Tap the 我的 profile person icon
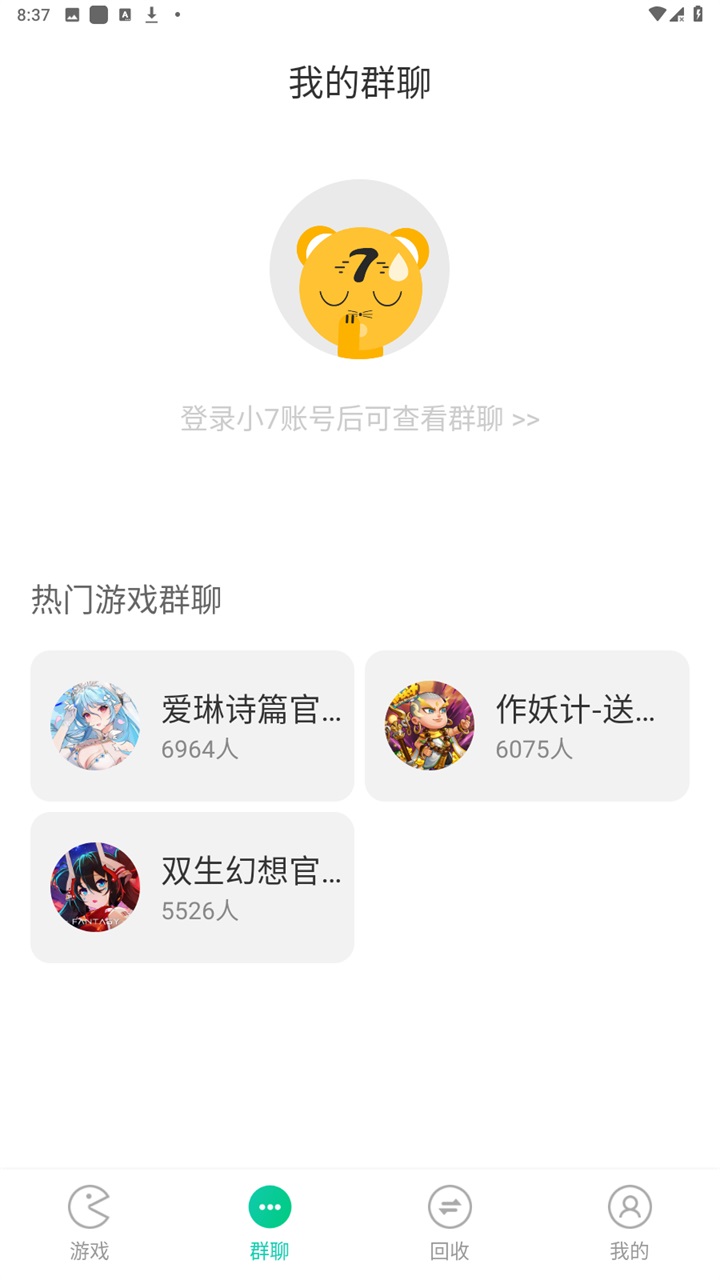The image size is (720, 1280). [x=629, y=1205]
